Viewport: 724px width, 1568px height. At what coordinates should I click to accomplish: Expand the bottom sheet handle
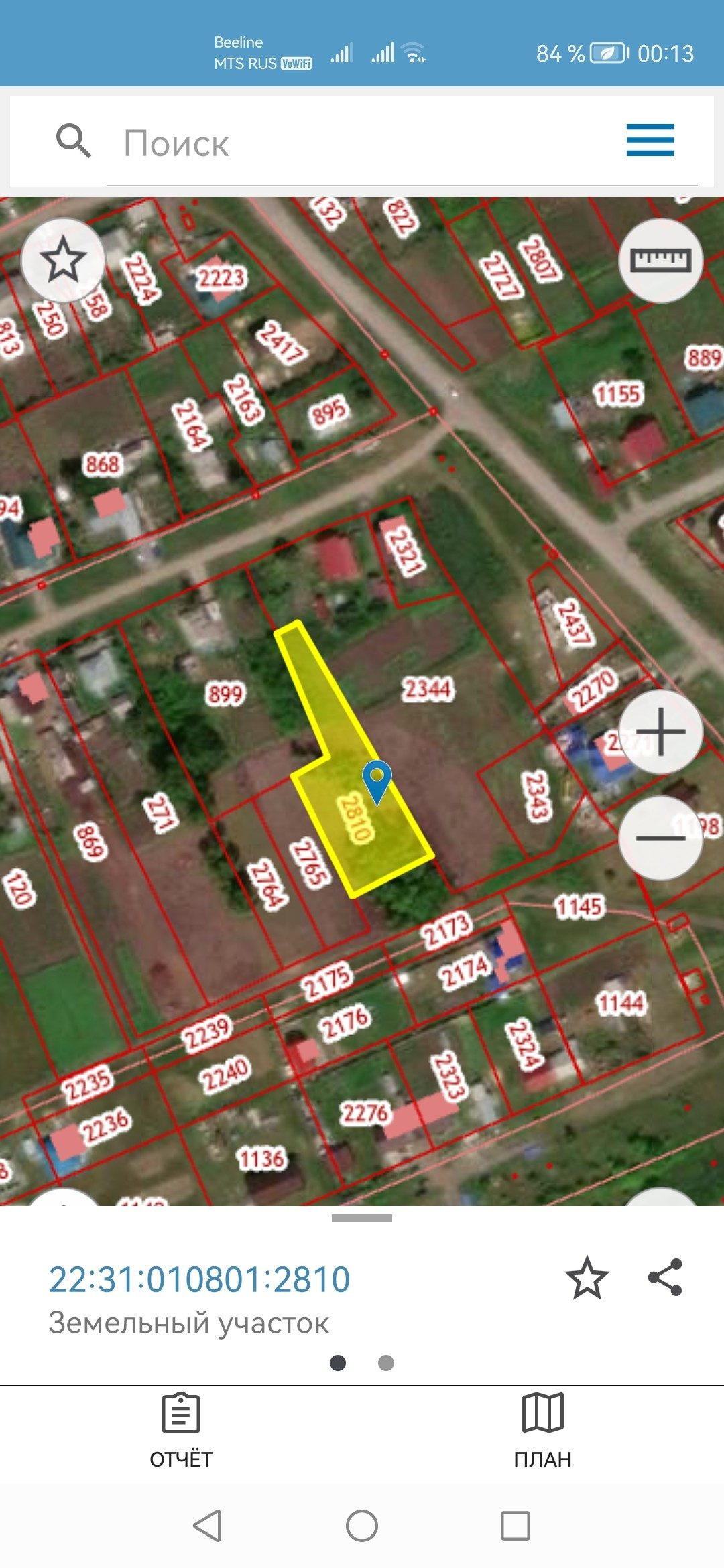click(x=362, y=1218)
